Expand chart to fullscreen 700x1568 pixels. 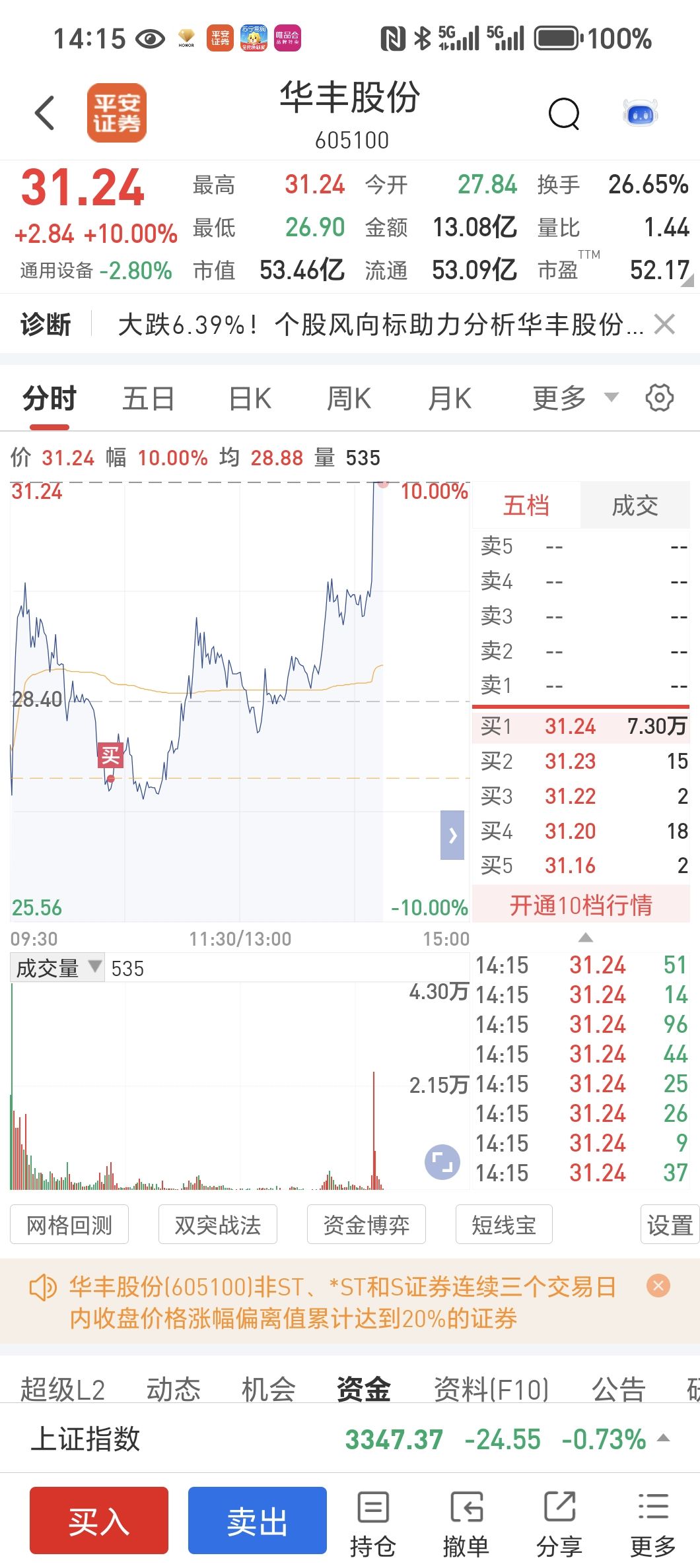click(x=442, y=1161)
